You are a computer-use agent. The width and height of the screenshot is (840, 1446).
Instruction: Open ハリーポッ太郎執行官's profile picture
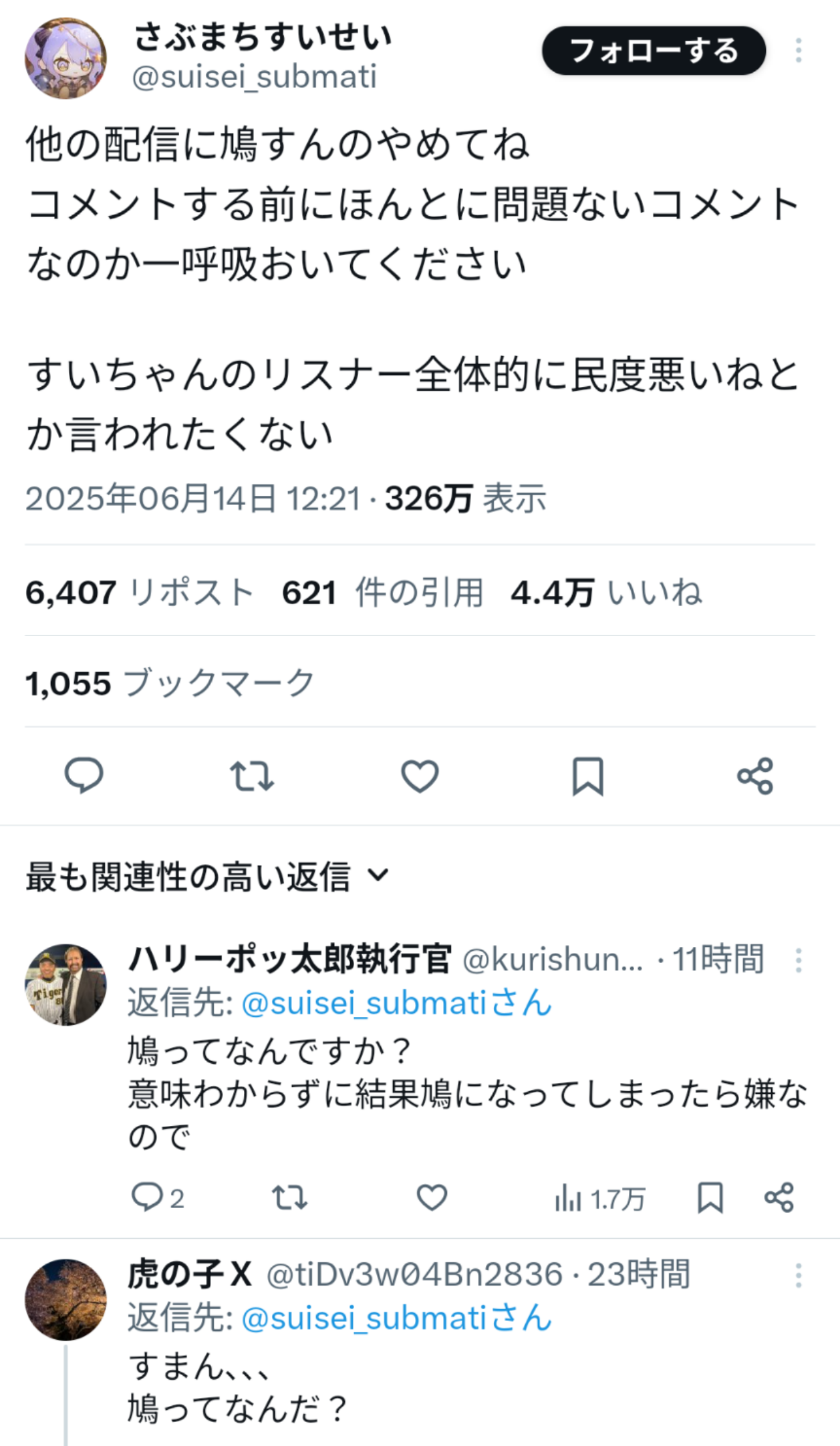pyautogui.click(x=65, y=984)
